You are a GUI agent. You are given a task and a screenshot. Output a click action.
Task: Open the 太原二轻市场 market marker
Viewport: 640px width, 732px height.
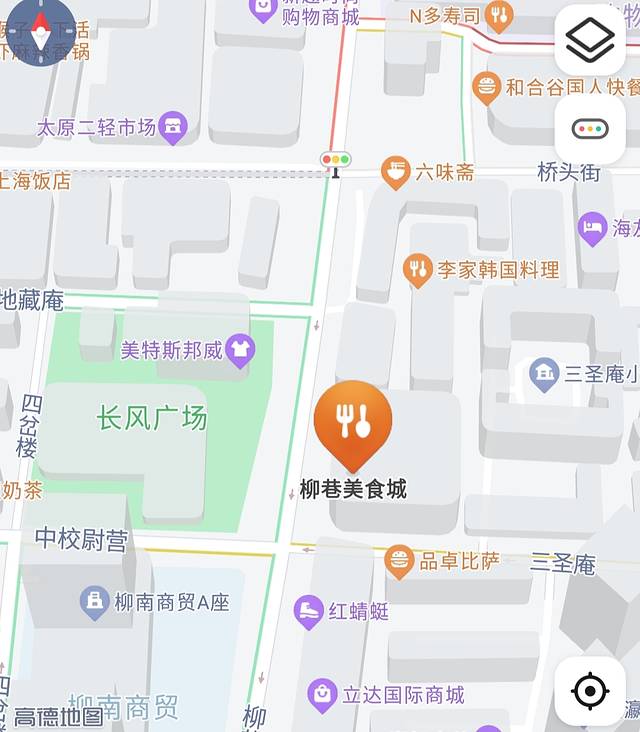coord(174,127)
